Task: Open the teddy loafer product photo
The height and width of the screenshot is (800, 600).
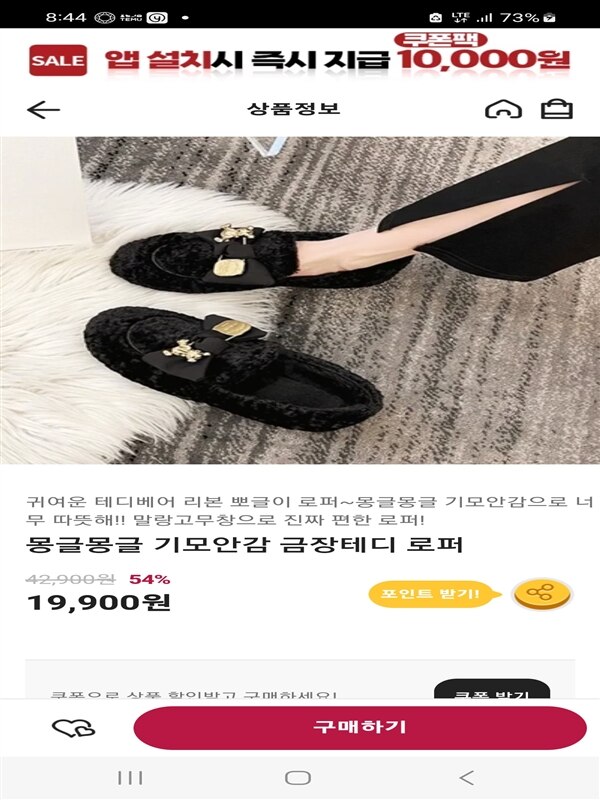Action: pos(300,300)
